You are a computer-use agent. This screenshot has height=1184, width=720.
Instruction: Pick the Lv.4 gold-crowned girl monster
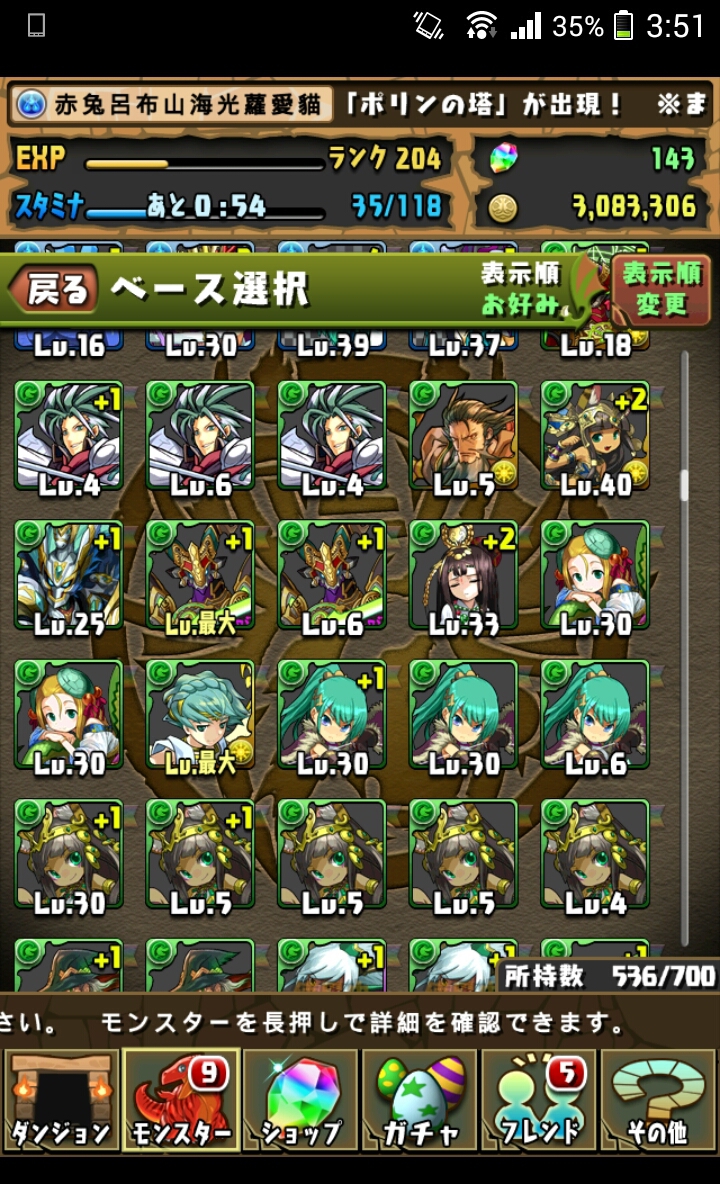pos(595,856)
